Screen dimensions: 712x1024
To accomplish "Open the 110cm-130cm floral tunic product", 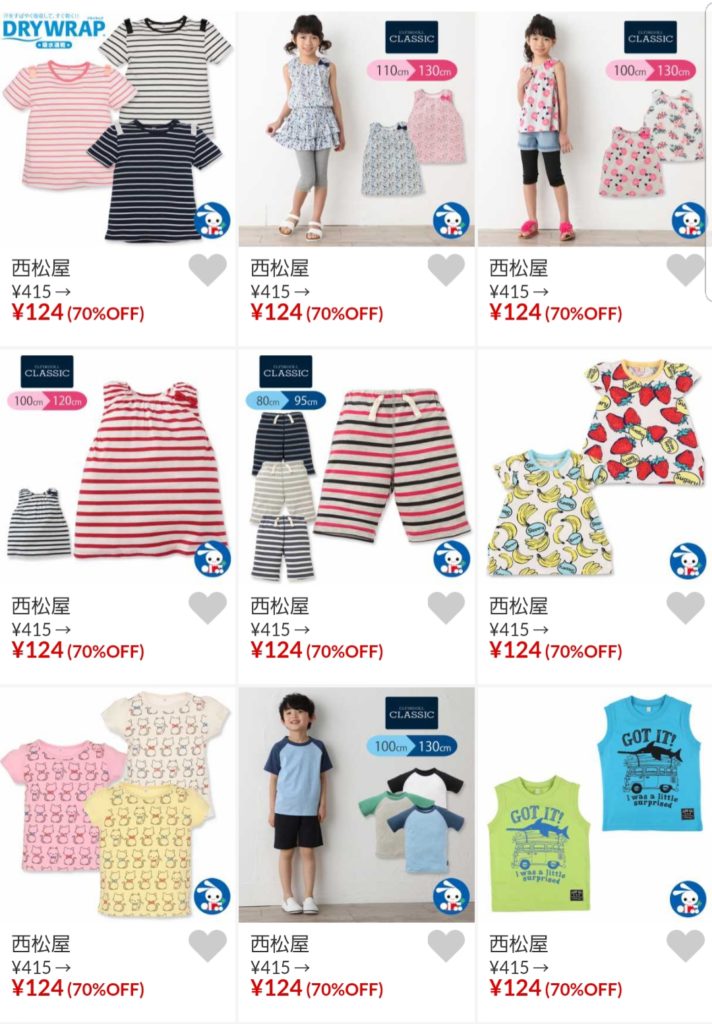I will click(355, 130).
